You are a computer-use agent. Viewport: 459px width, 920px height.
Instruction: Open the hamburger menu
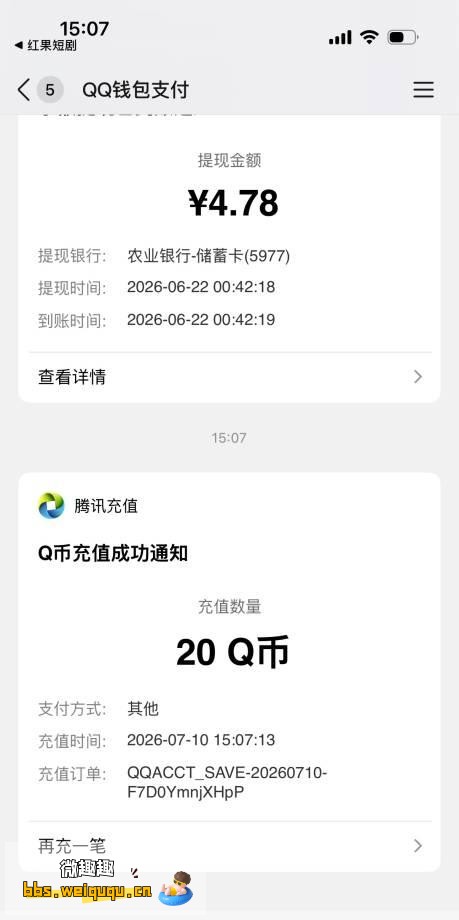point(423,90)
